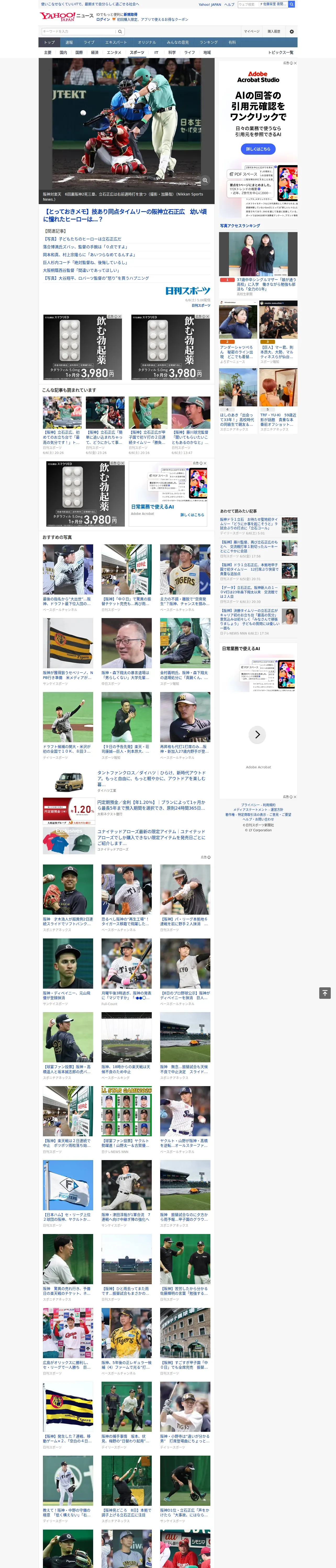Open related article about 大谷翔平 and ロバーツ監督

[x=96, y=278]
